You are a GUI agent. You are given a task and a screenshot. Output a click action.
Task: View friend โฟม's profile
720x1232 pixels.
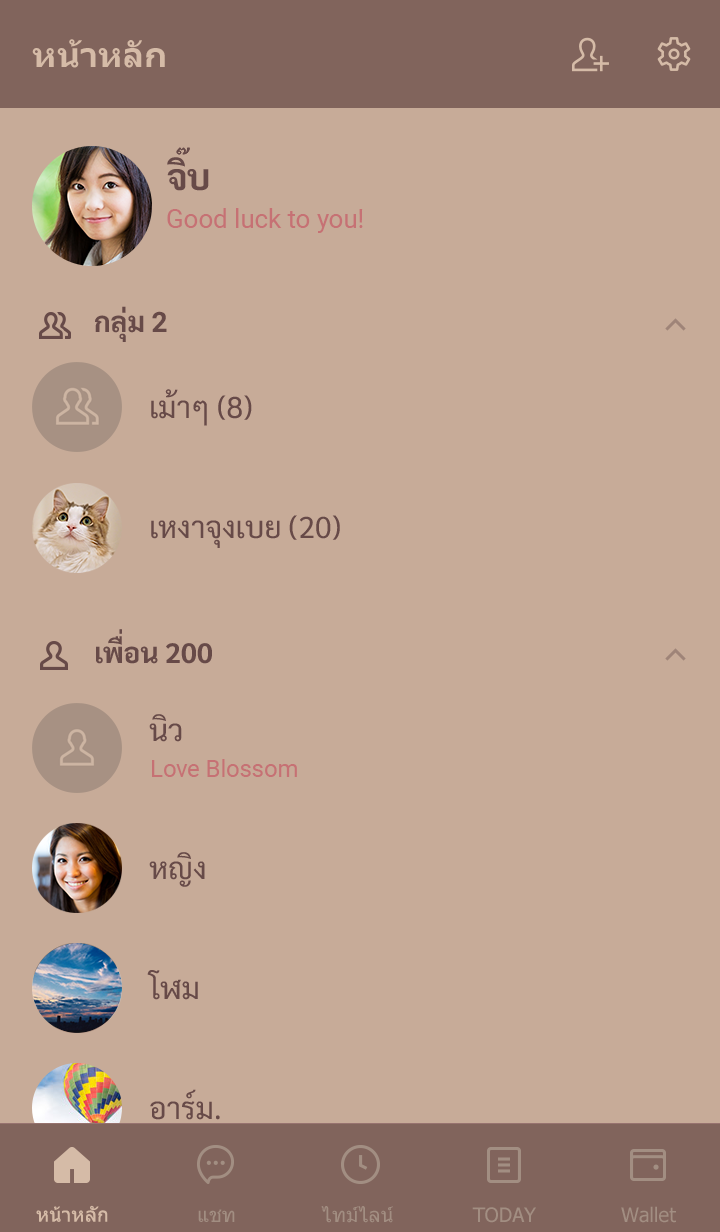(x=174, y=988)
